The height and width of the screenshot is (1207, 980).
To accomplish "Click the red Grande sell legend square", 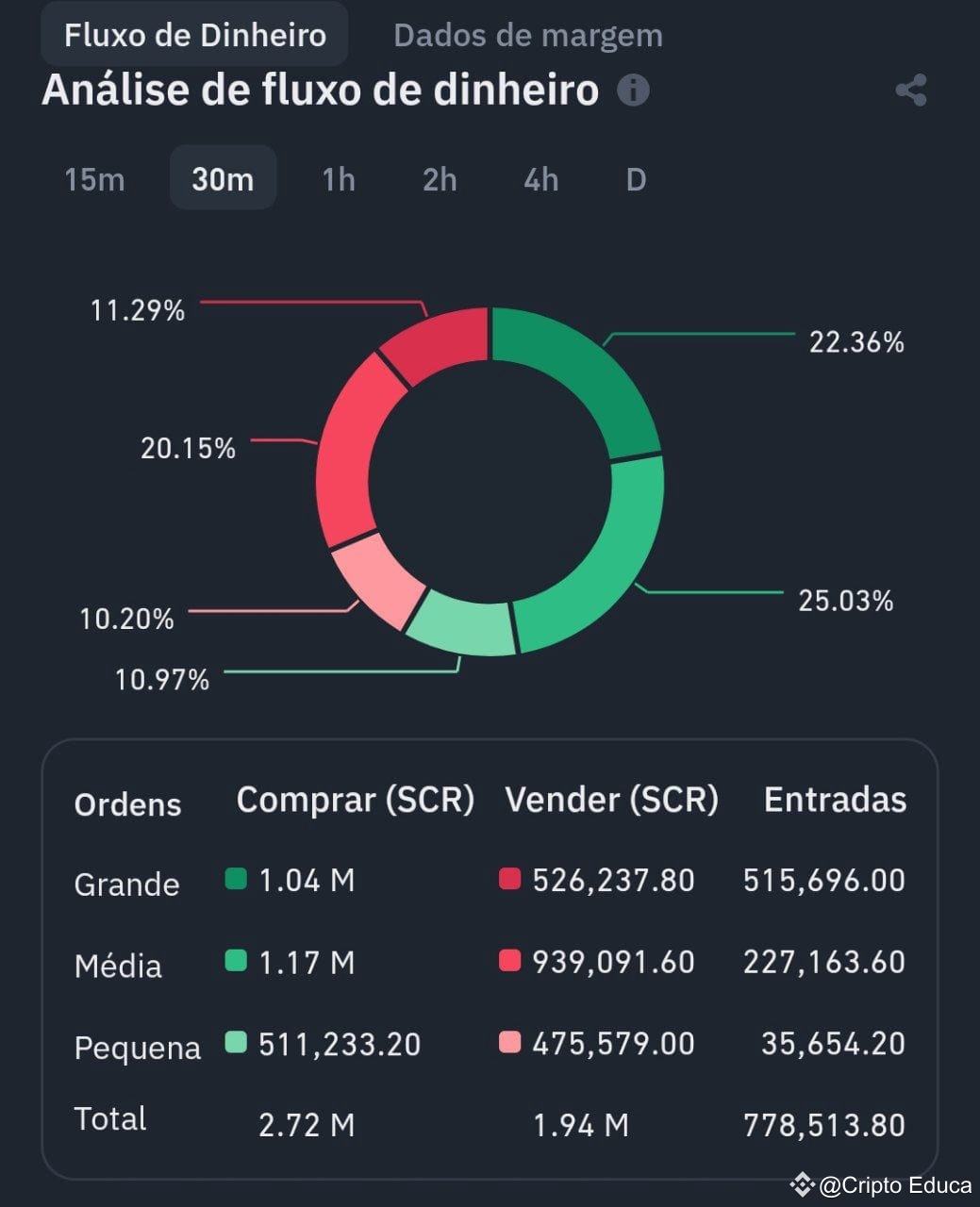I will [510, 879].
